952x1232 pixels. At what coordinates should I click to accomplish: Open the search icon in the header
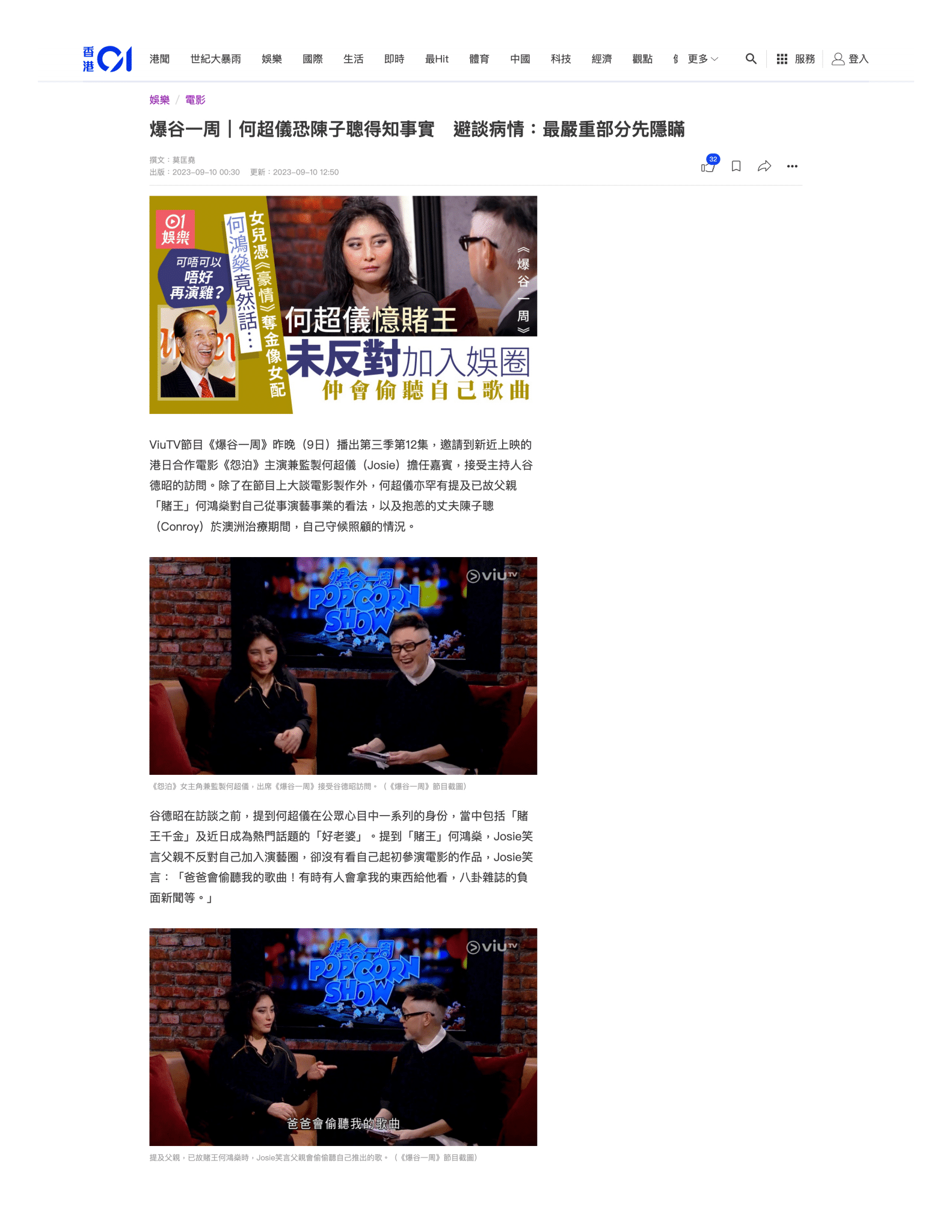[x=751, y=59]
